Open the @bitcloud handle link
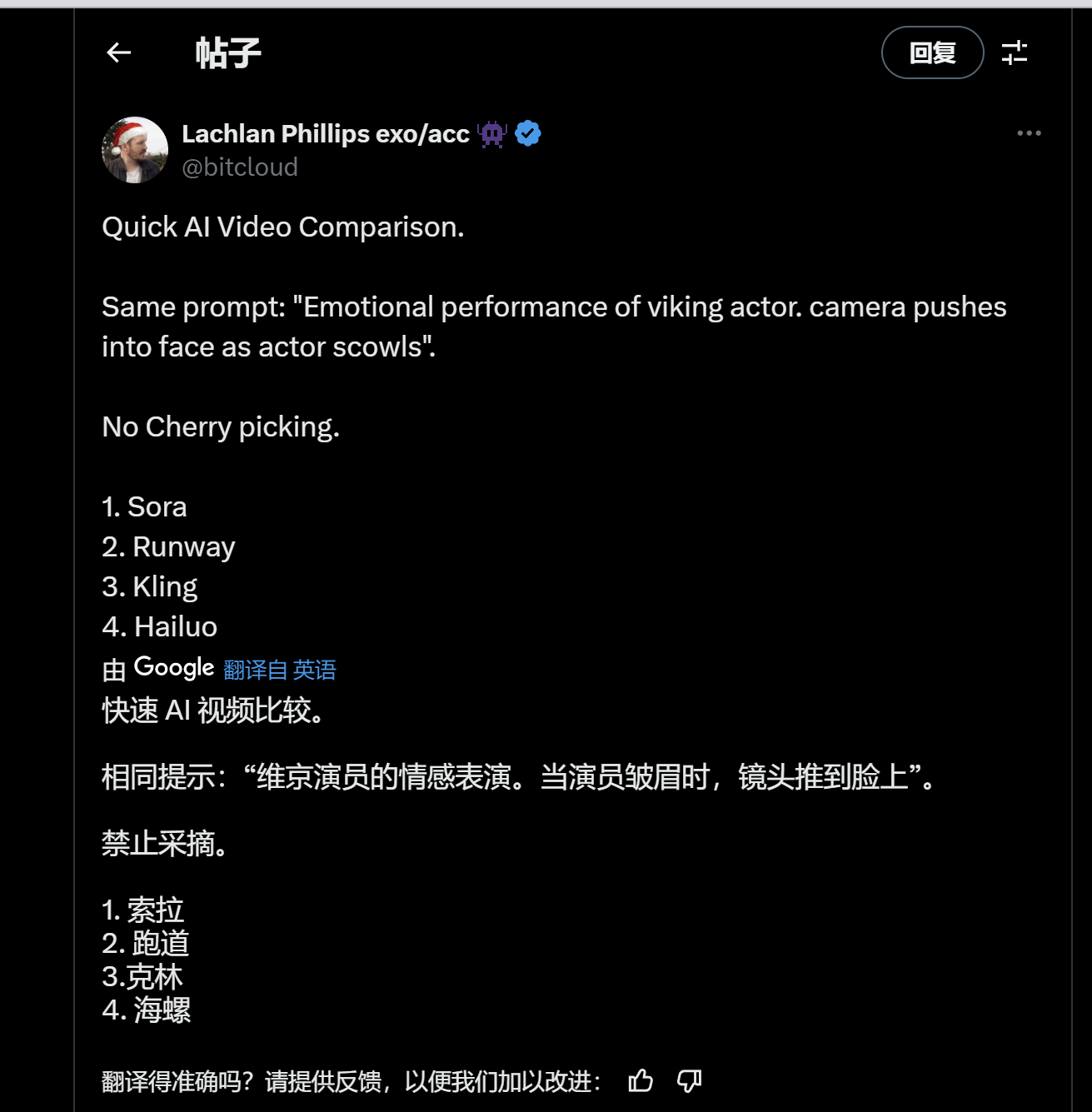Screen dimensions: 1092x1112 click(x=240, y=167)
